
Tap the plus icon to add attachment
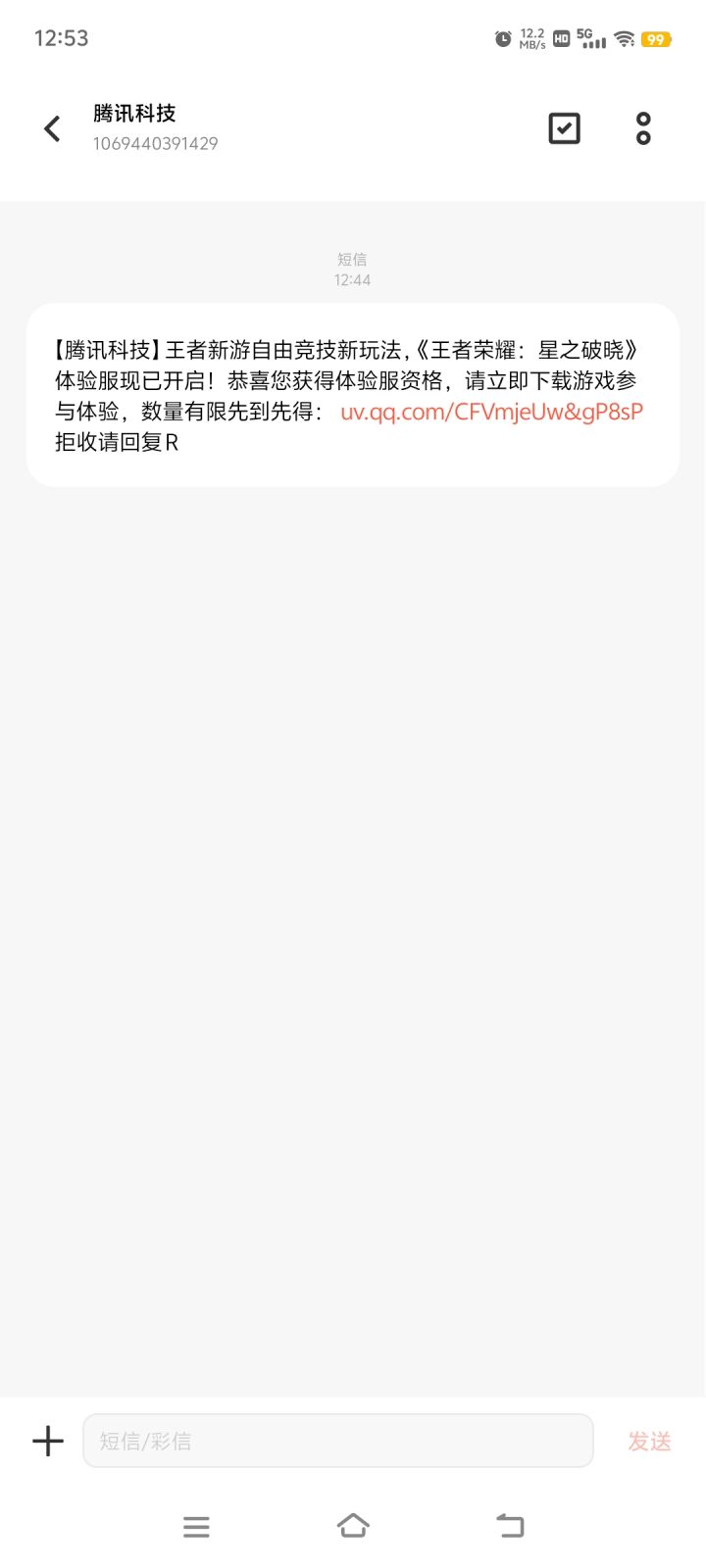[46, 1441]
